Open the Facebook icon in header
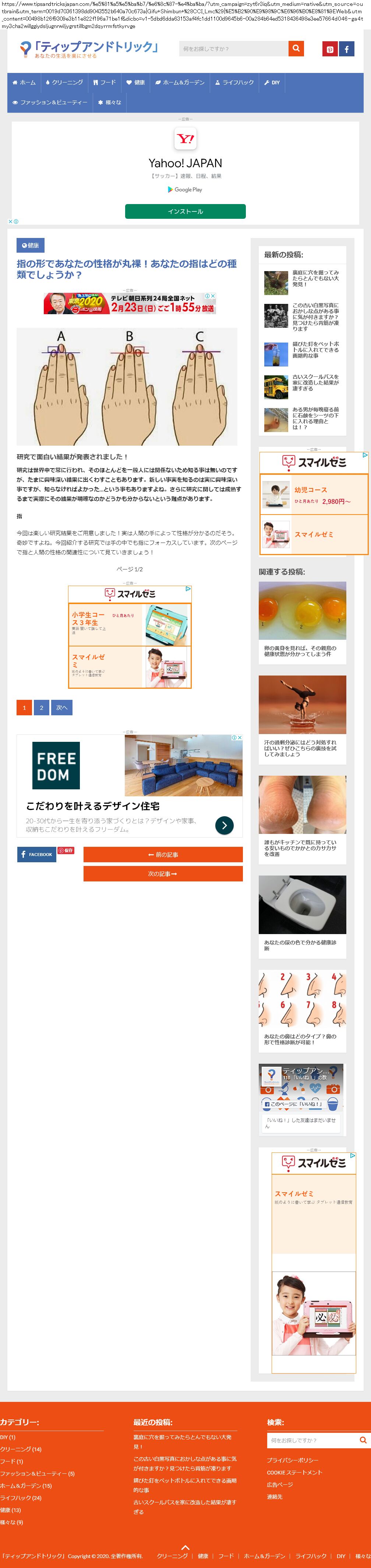The width and height of the screenshot is (371, 1568). coord(346,49)
